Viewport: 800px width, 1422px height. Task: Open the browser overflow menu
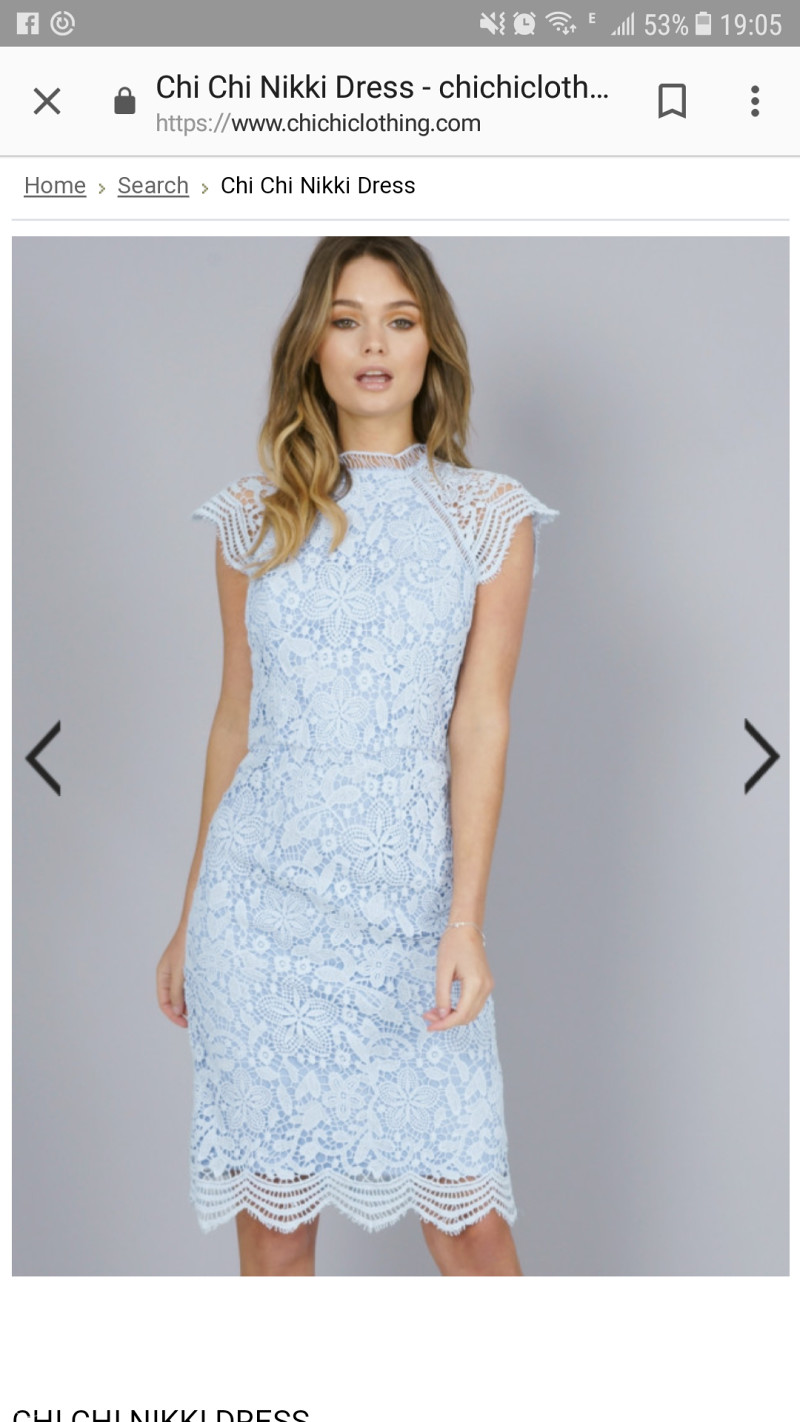(x=755, y=101)
